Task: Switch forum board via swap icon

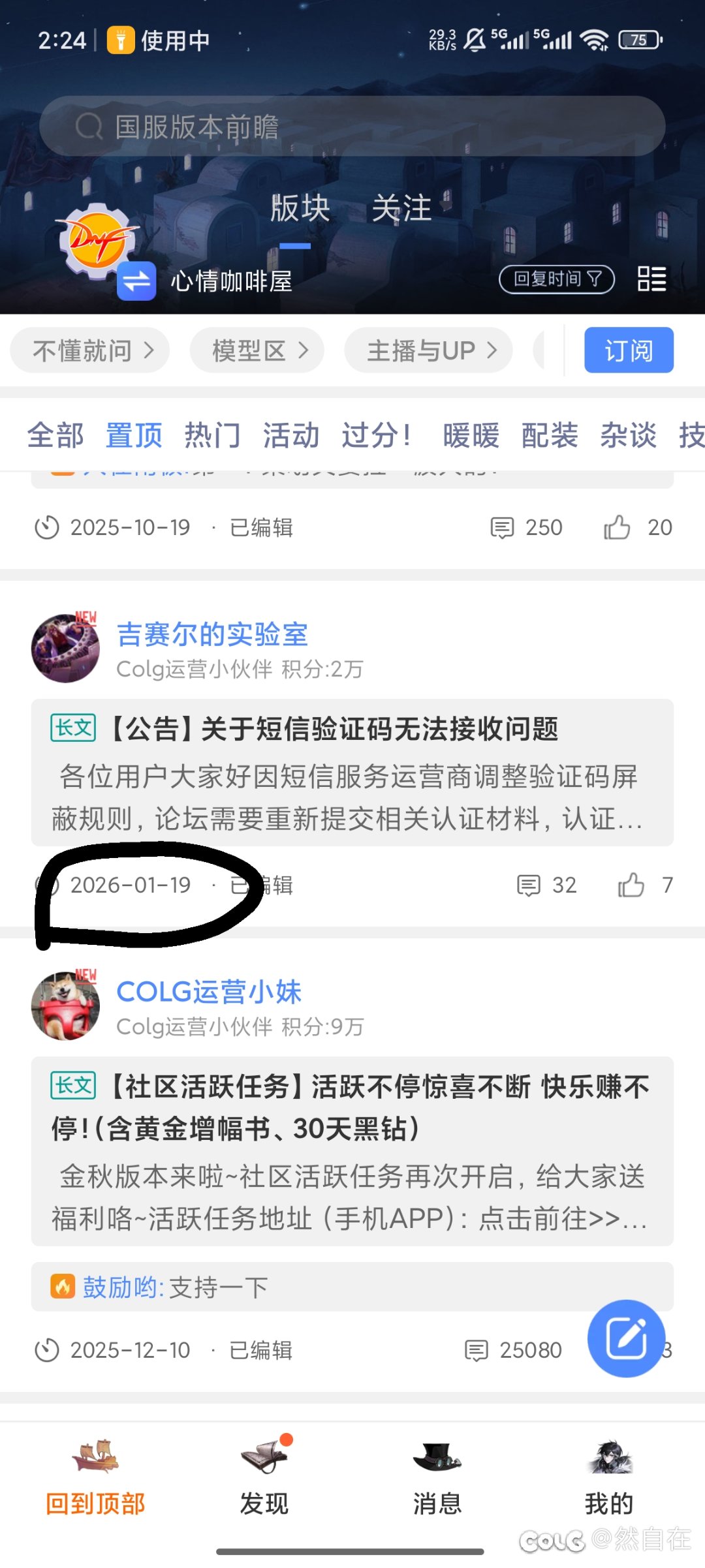Action: pos(136,281)
